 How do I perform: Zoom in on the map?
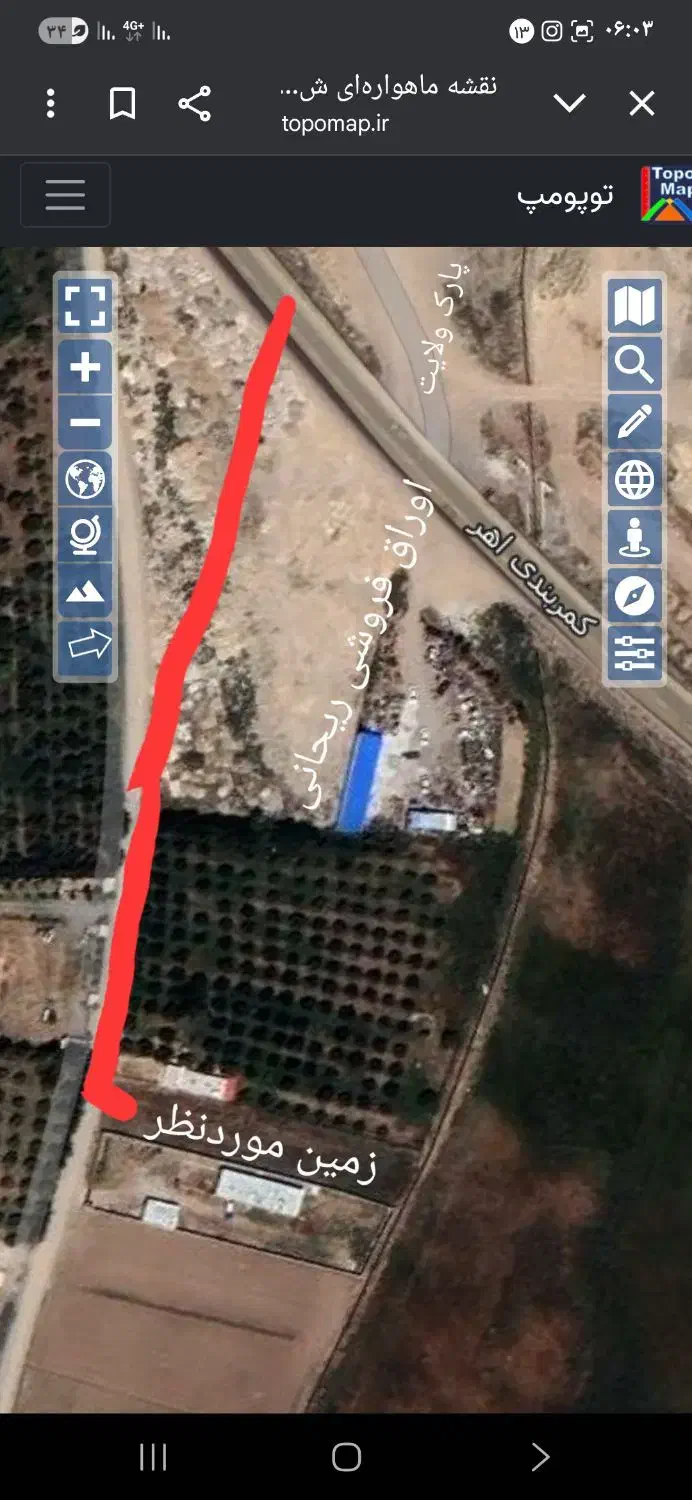click(85, 367)
